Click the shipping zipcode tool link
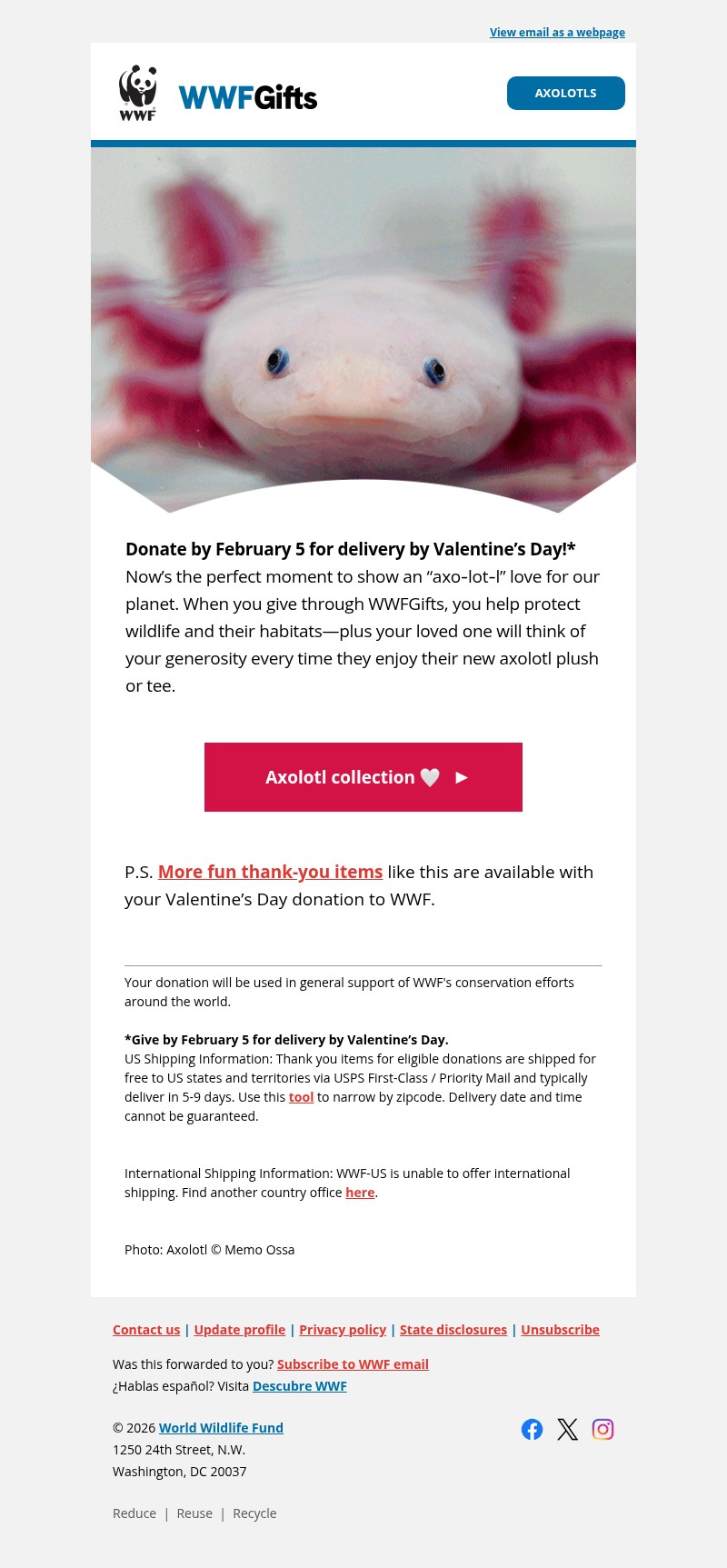 coord(301,1096)
